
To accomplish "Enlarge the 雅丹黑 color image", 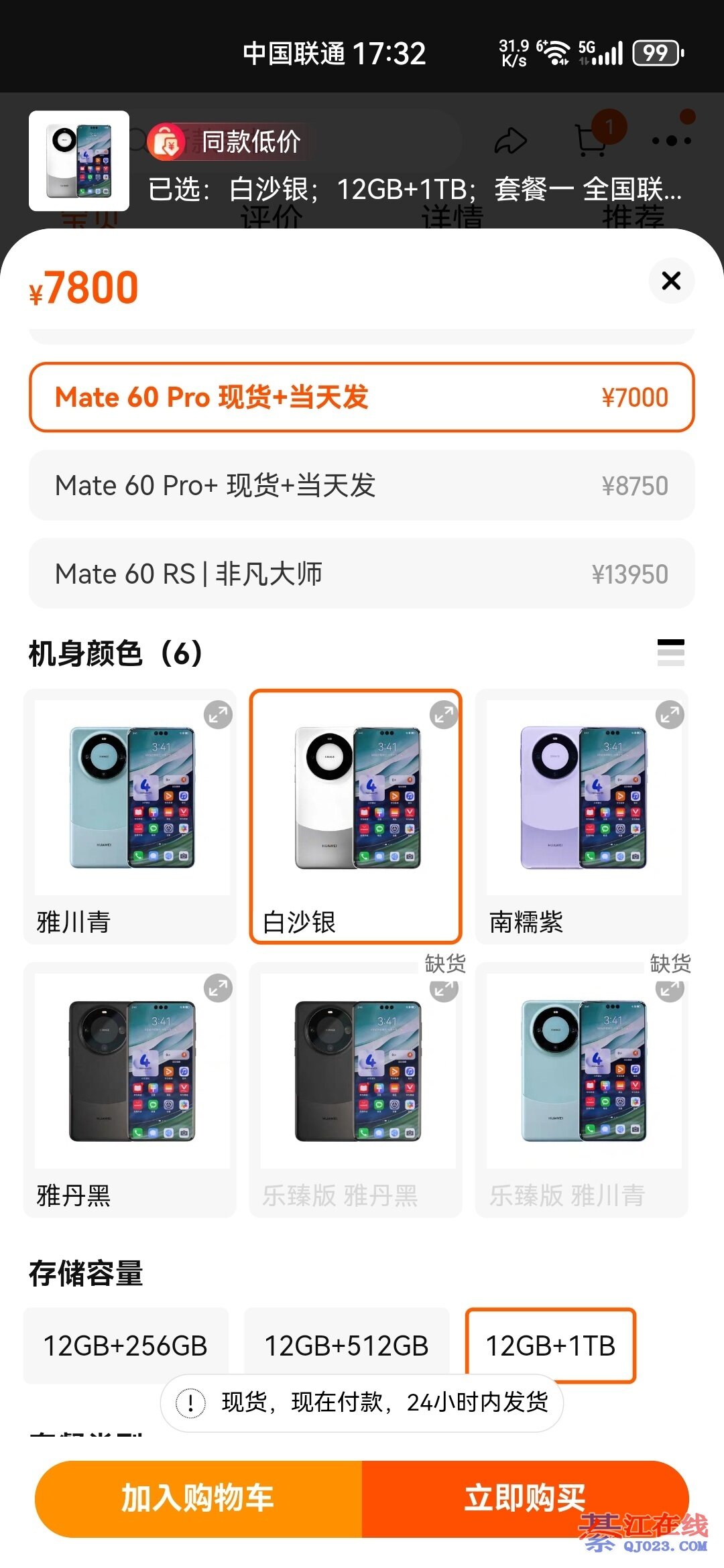I will point(218,988).
